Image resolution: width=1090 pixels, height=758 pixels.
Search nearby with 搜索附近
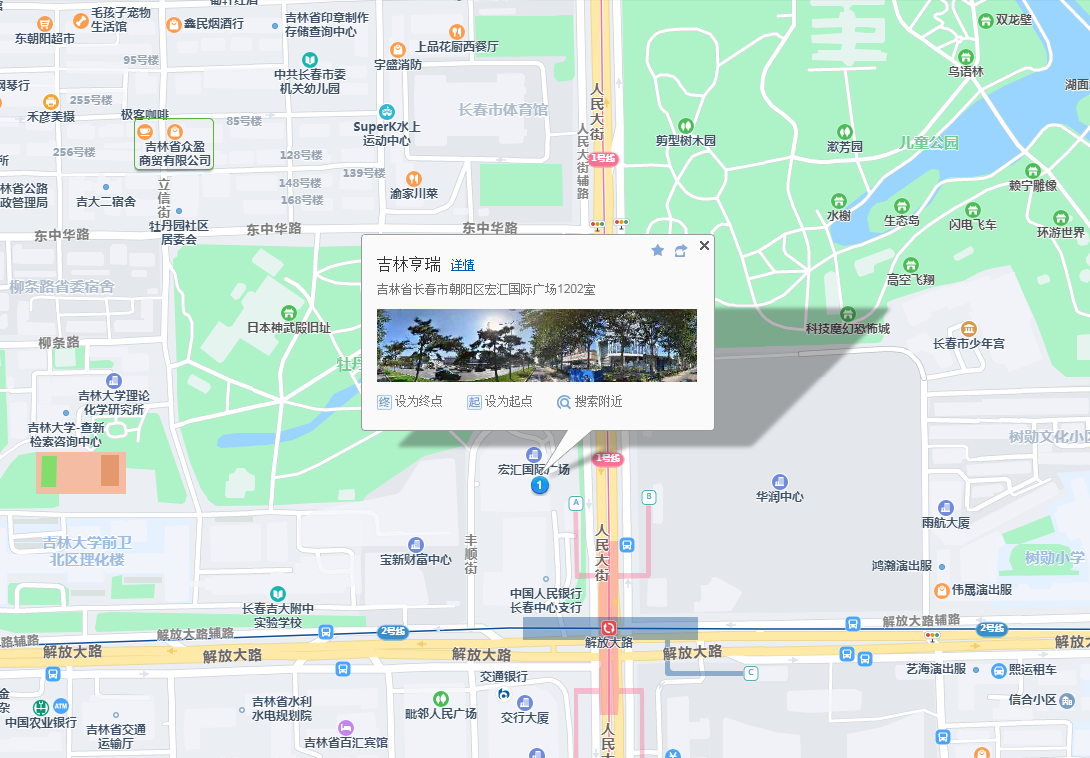click(589, 401)
